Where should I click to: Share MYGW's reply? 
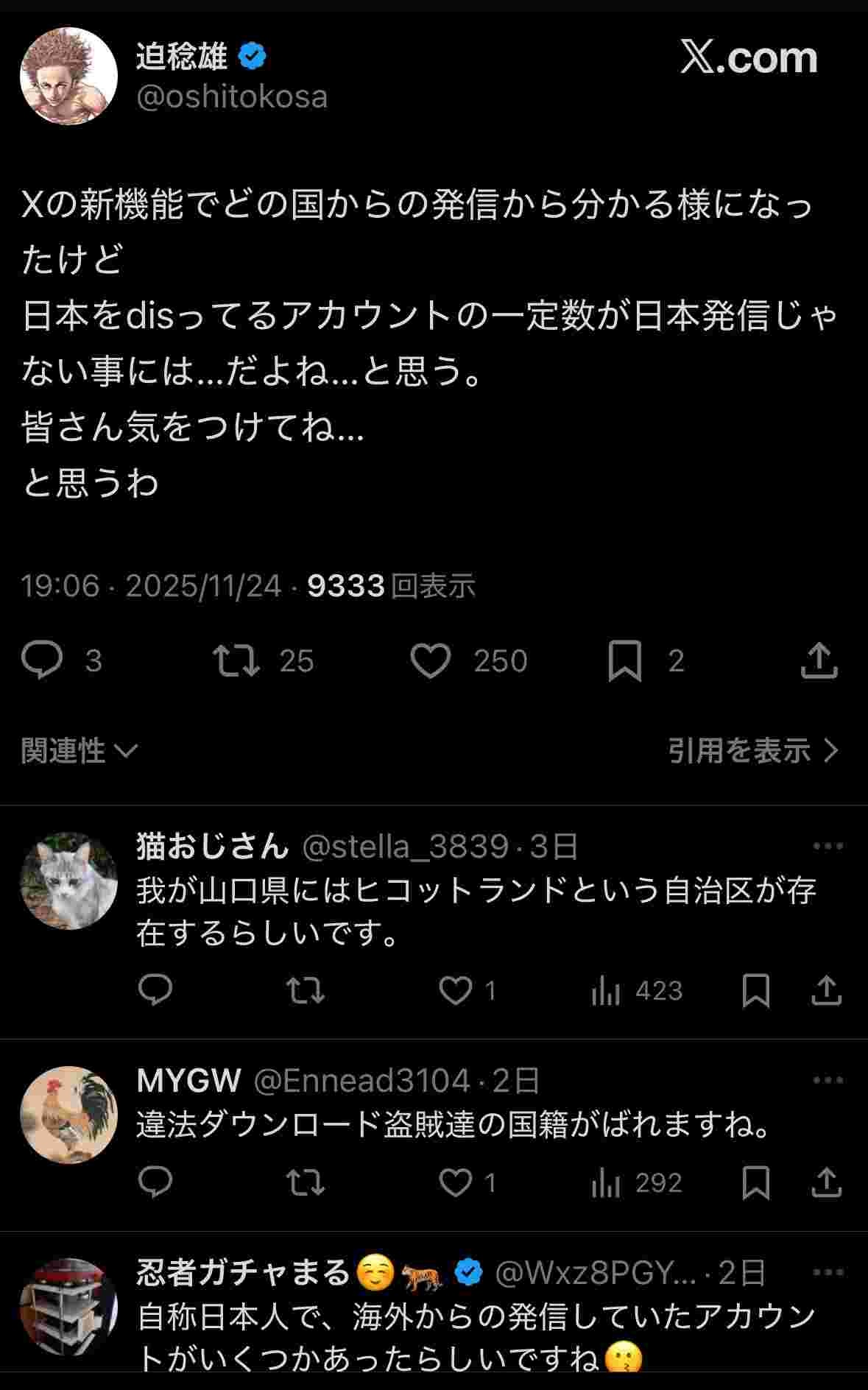pos(826,1182)
